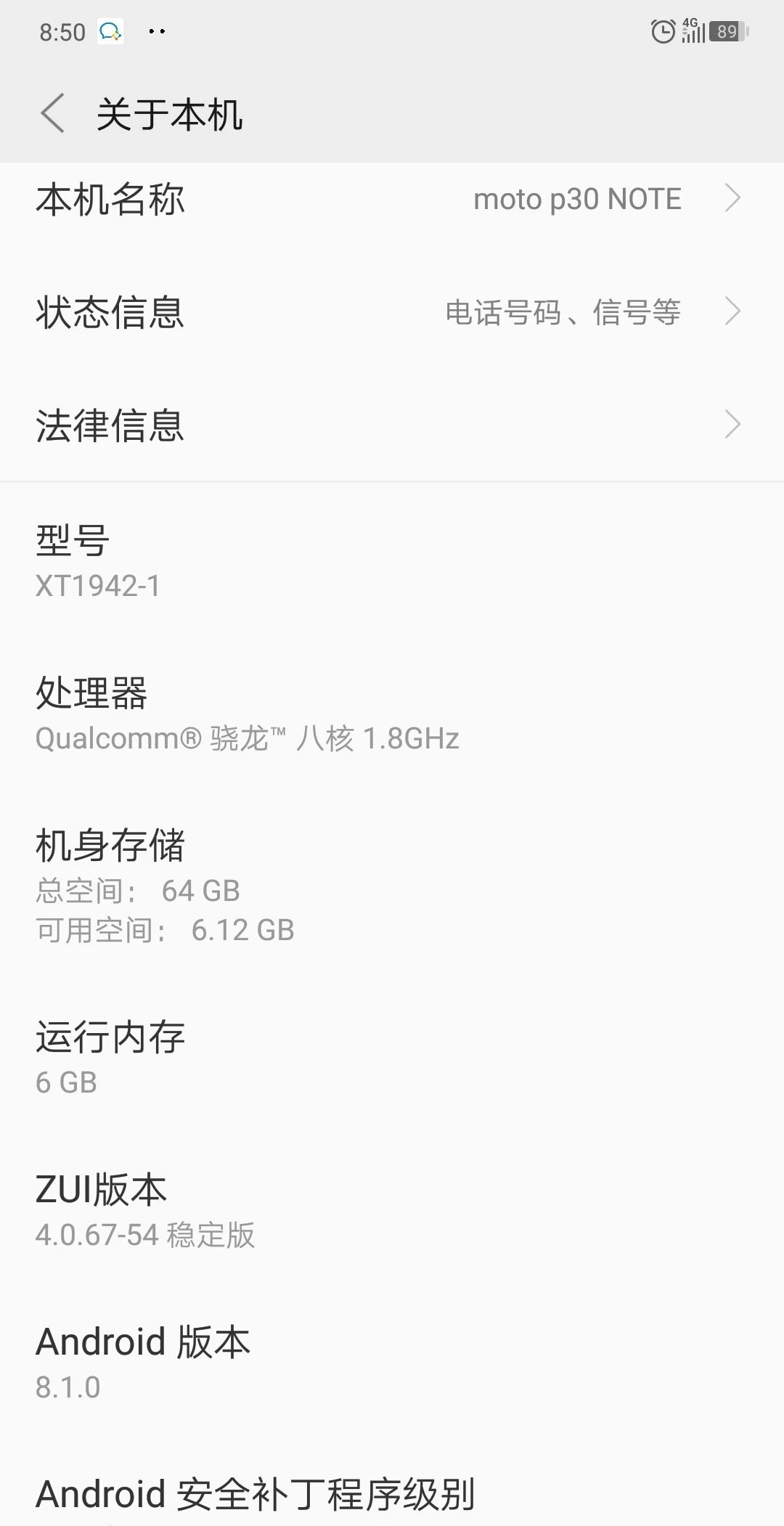Tap the ZUI版本 entry
This screenshot has width=784, height=1526.
(x=392, y=1210)
